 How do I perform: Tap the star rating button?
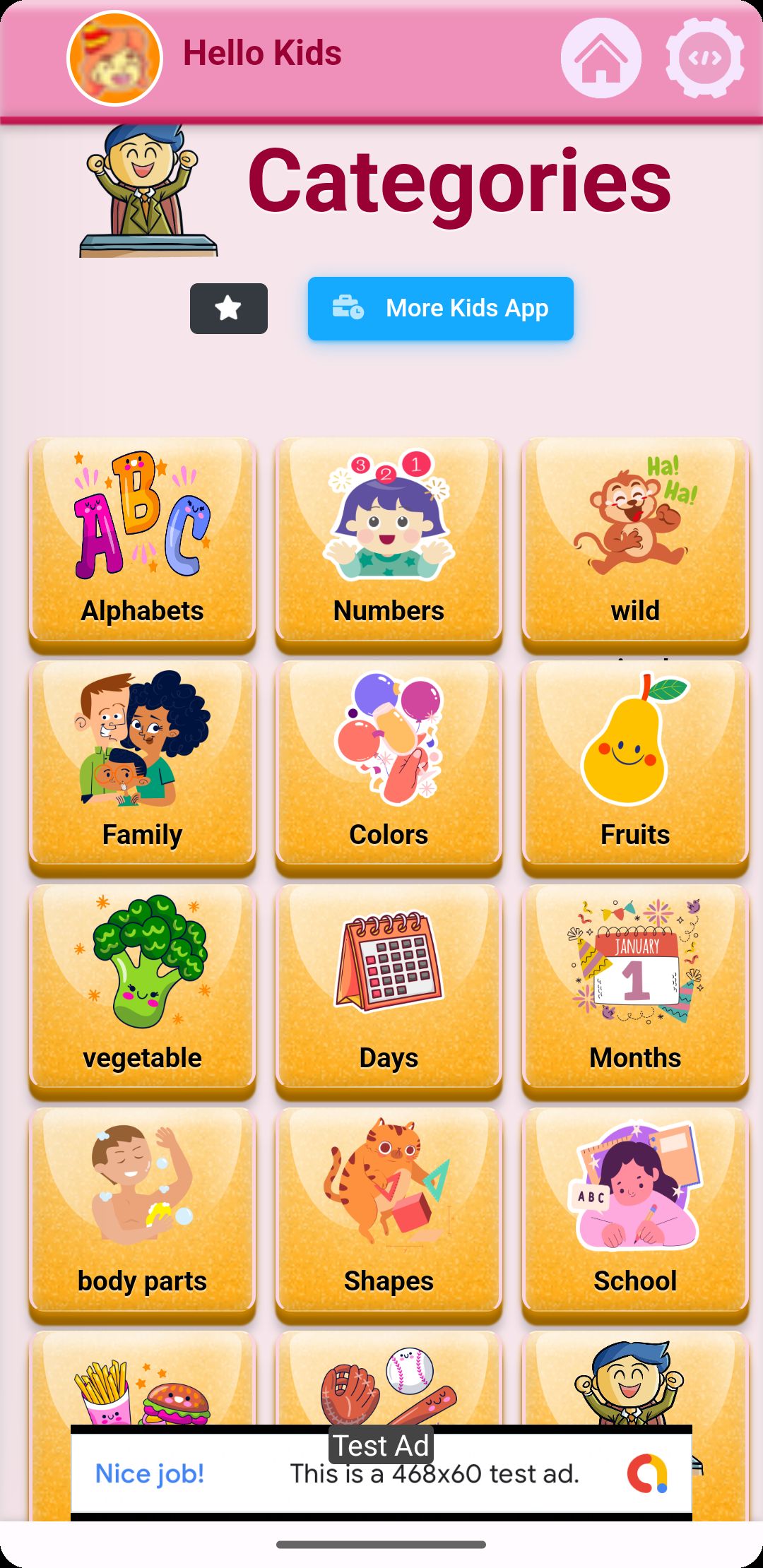(228, 309)
